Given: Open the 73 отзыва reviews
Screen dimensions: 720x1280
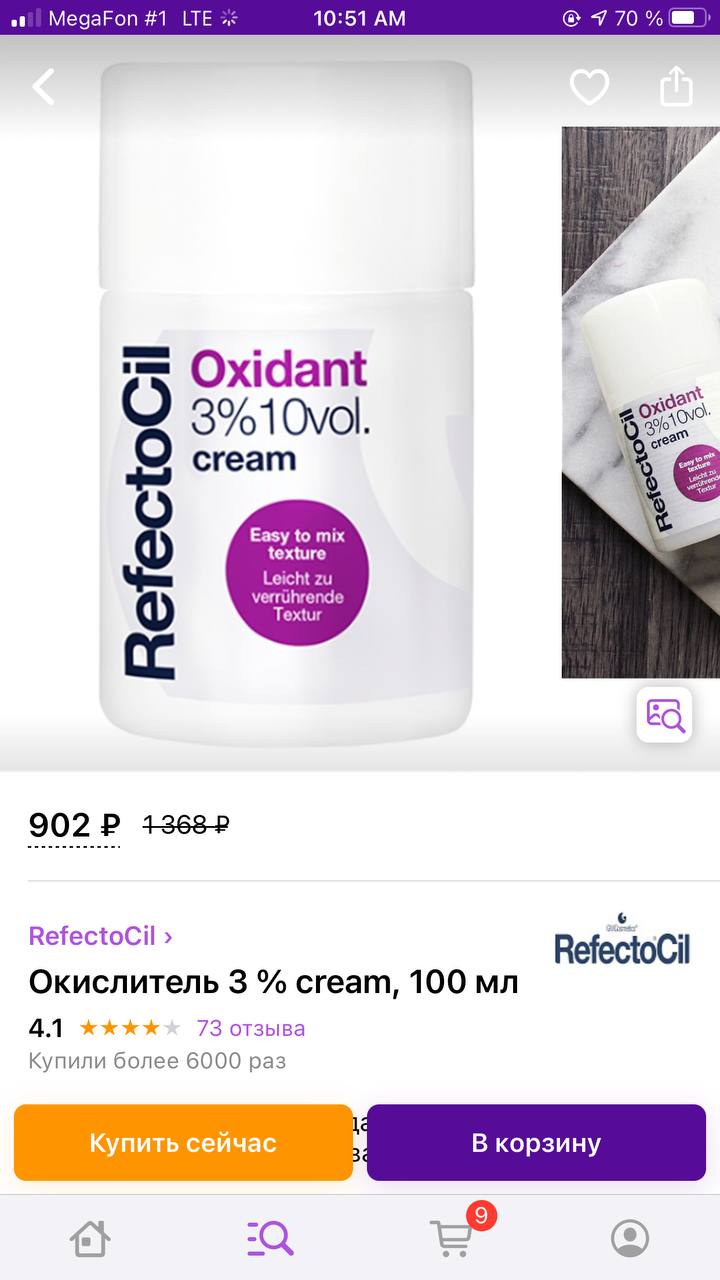Looking at the screenshot, I should click(251, 1028).
